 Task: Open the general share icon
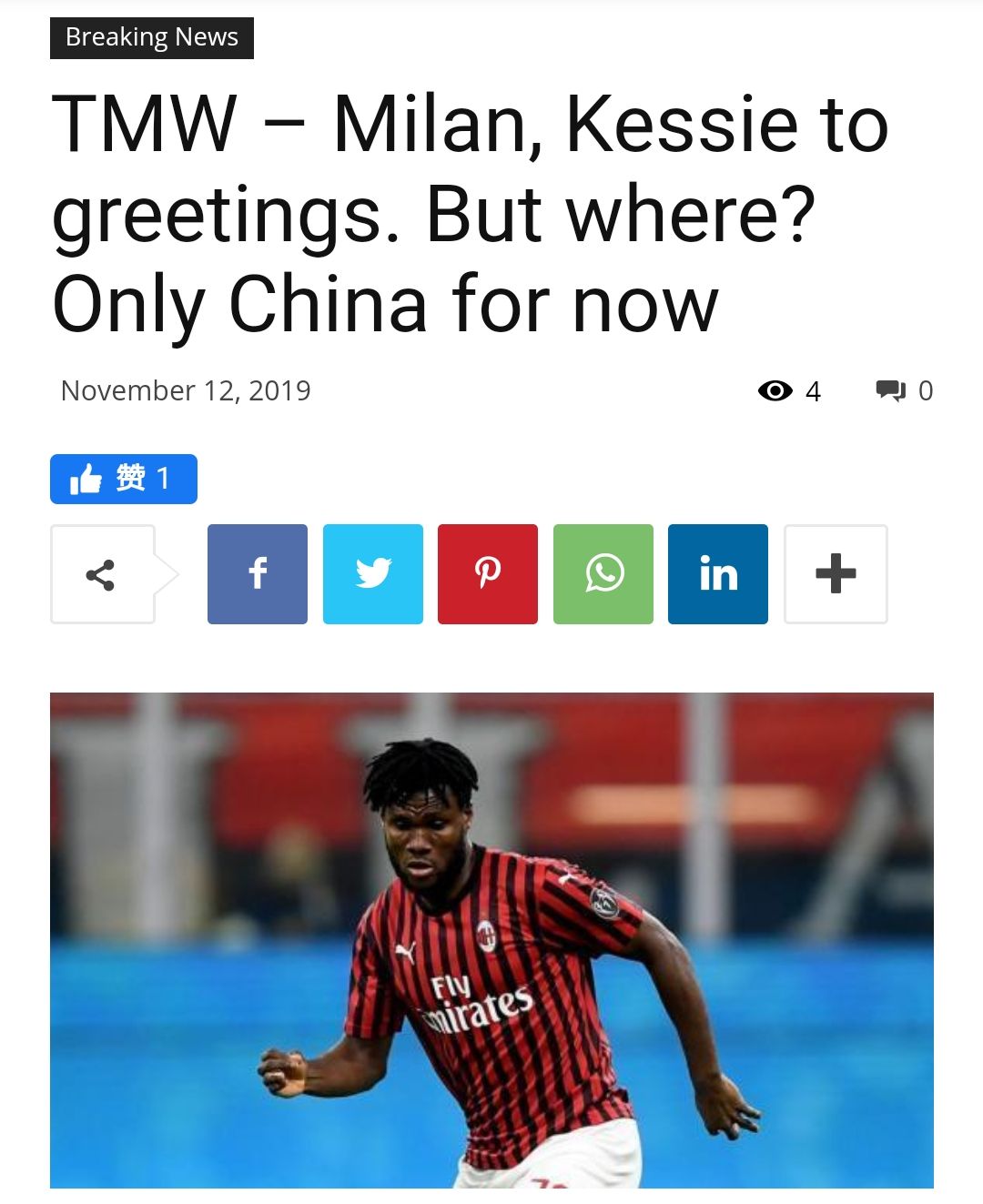click(102, 574)
